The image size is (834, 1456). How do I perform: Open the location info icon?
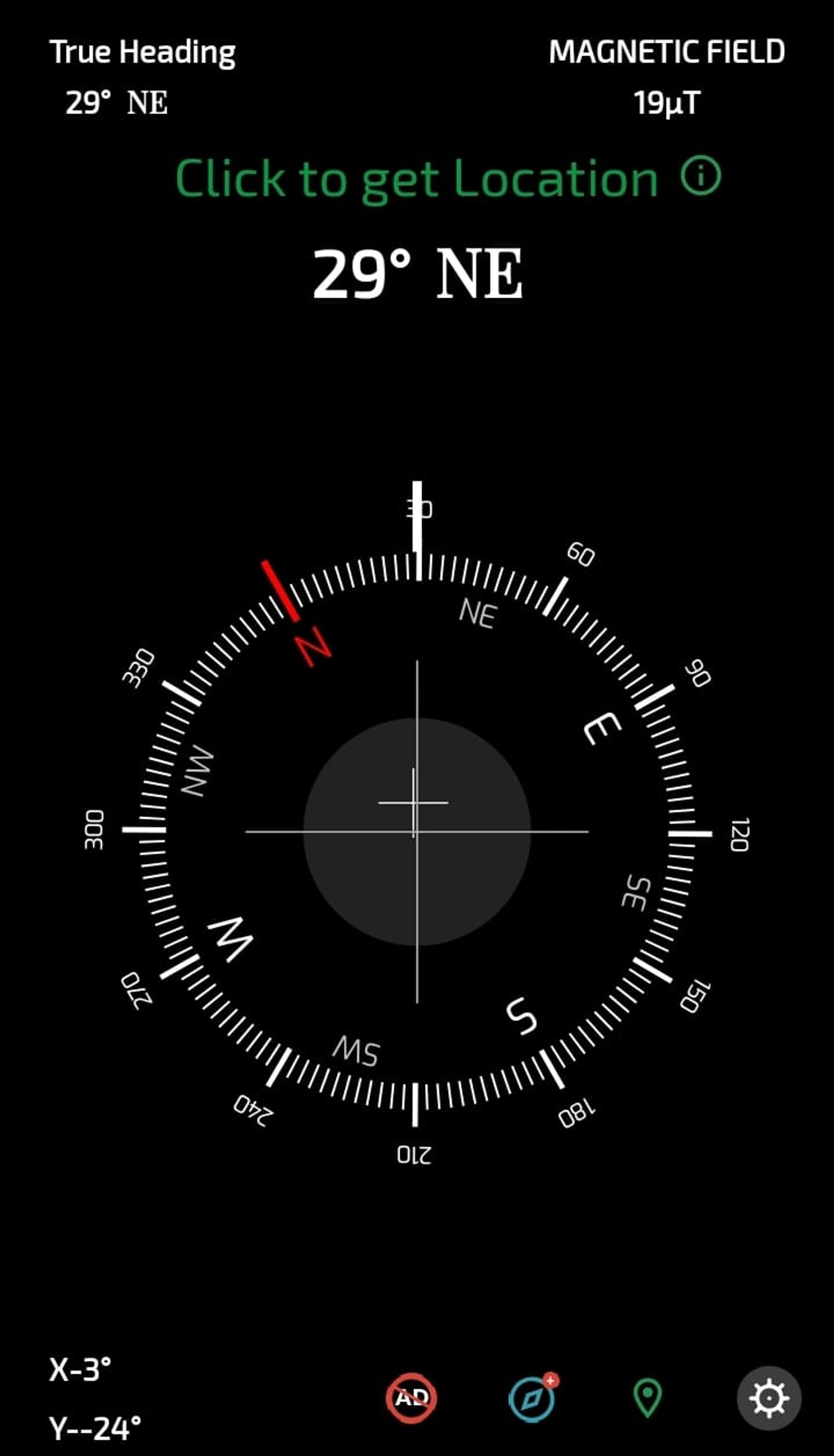click(700, 176)
